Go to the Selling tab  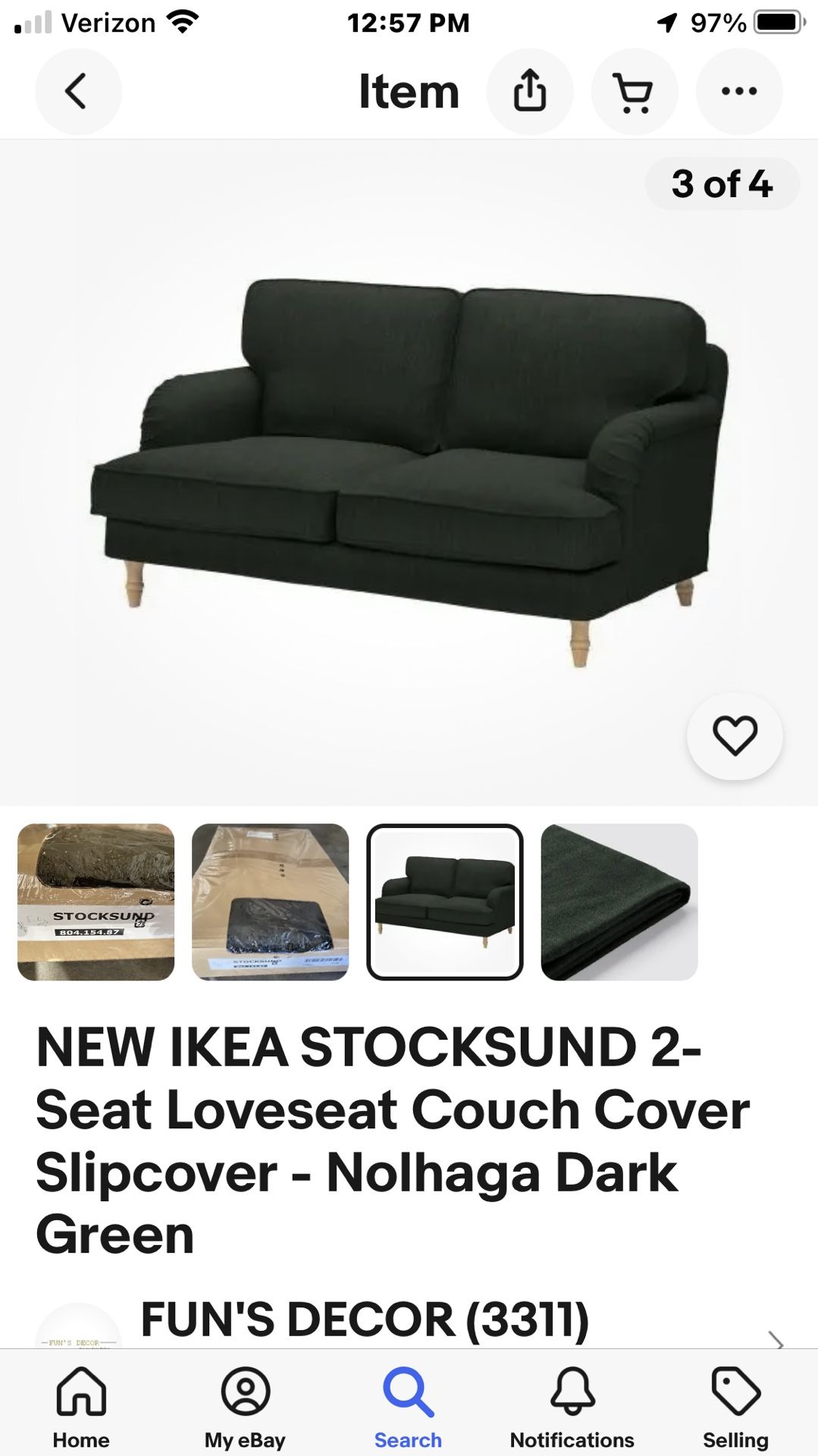[x=735, y=1407]
